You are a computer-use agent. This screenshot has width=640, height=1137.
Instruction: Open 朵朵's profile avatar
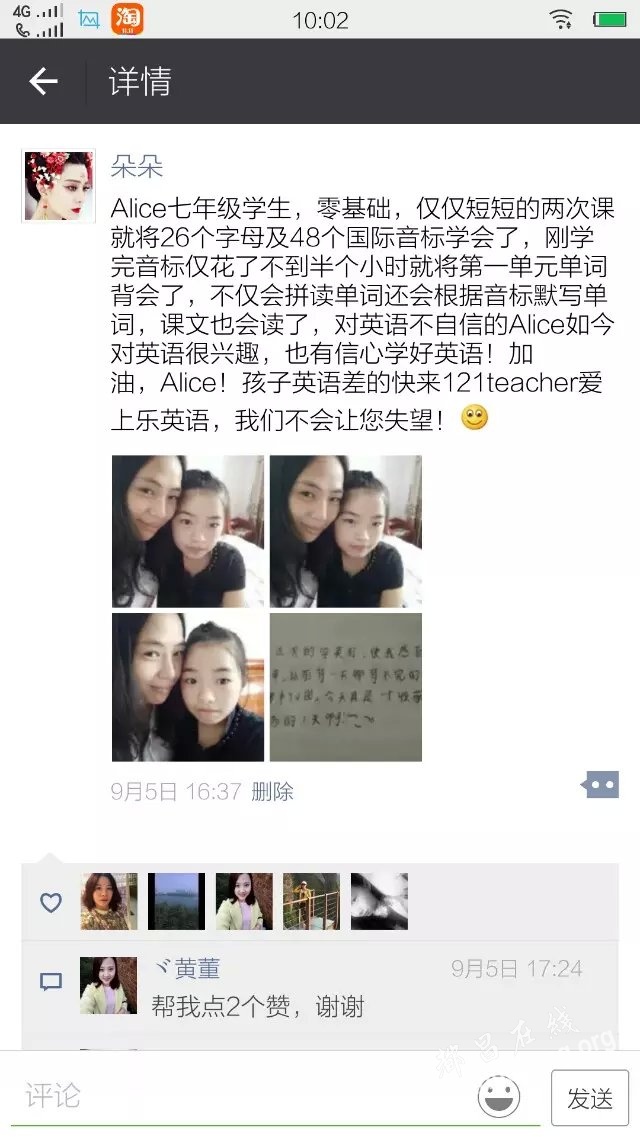[x=59, y=186]
